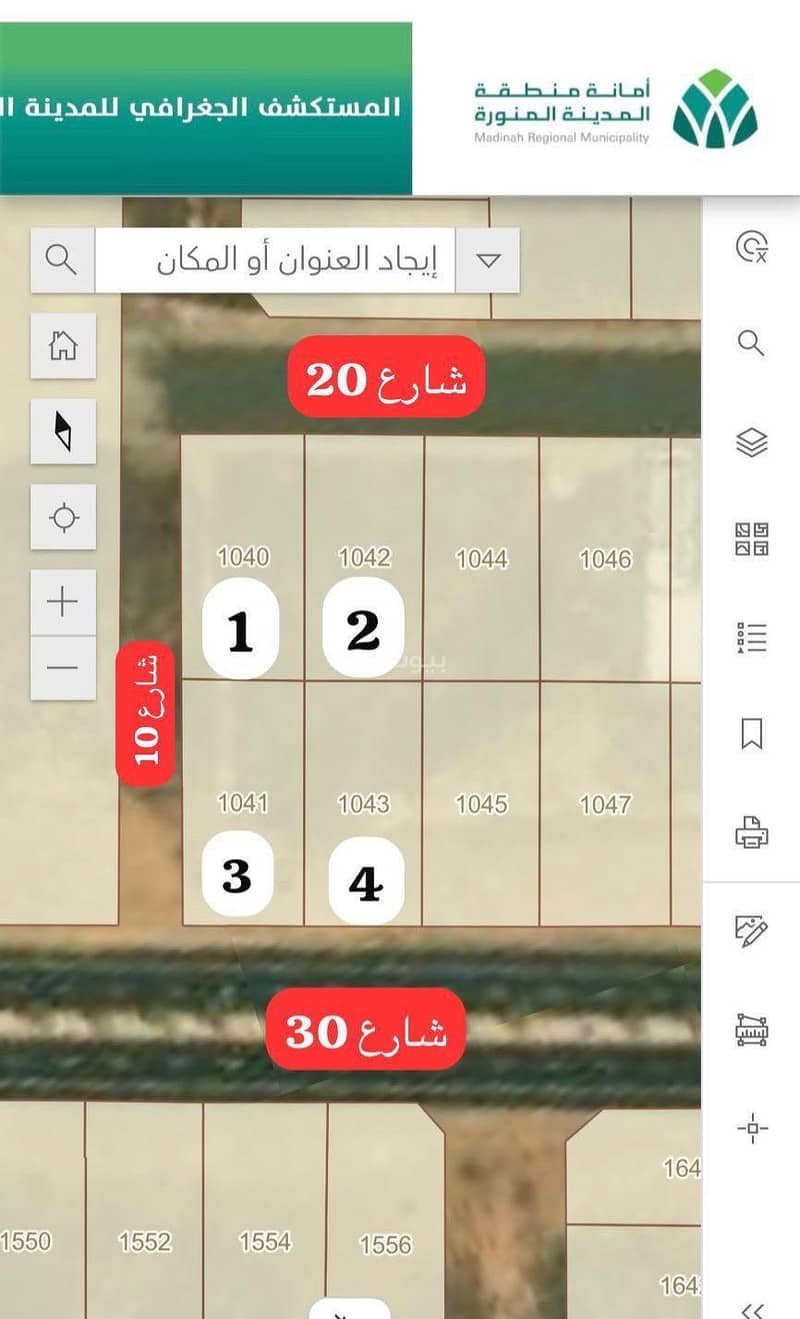
Task: Print the current map view
Action: (x=751, y=831)
